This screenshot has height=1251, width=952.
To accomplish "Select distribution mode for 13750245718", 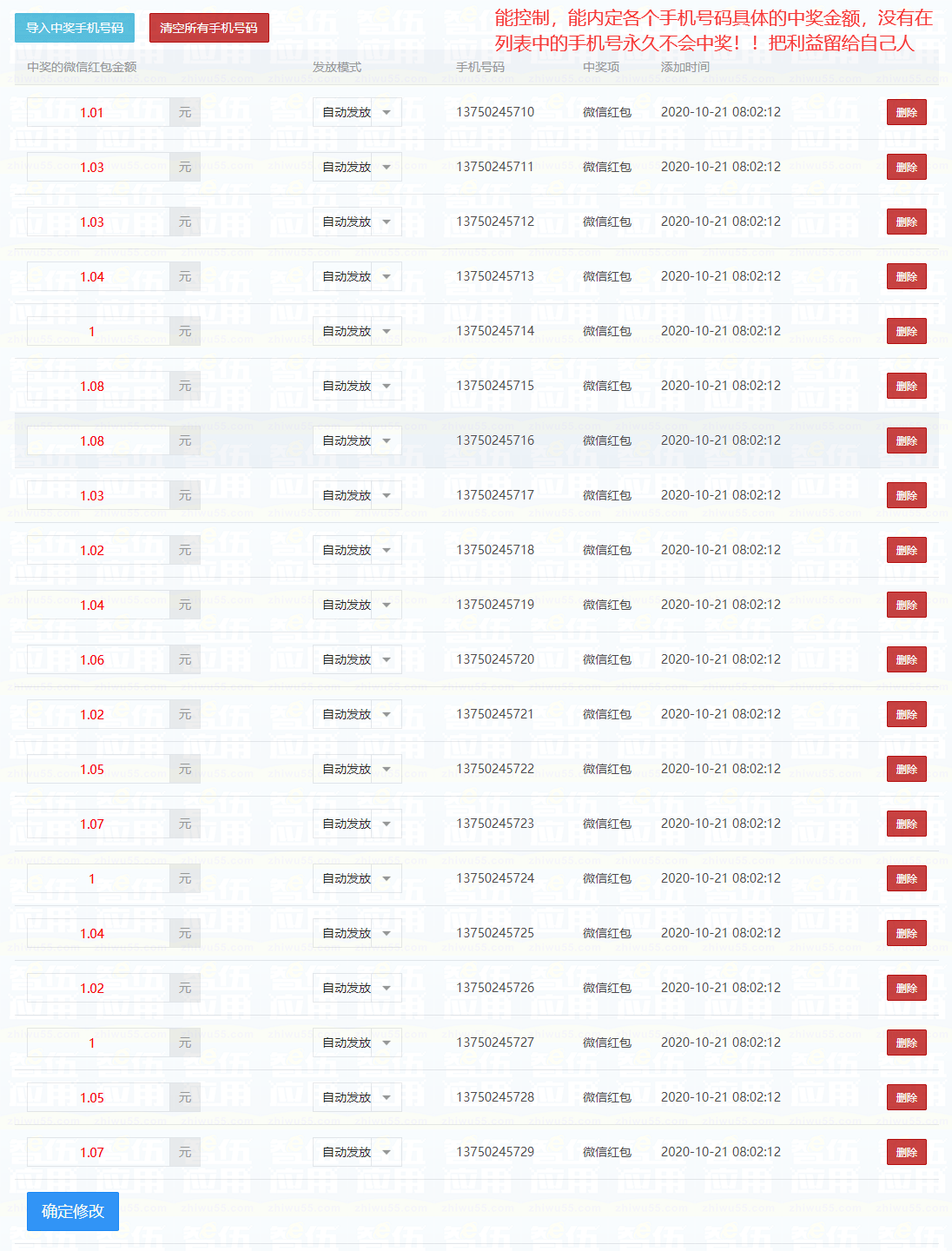I will point(357,550).
